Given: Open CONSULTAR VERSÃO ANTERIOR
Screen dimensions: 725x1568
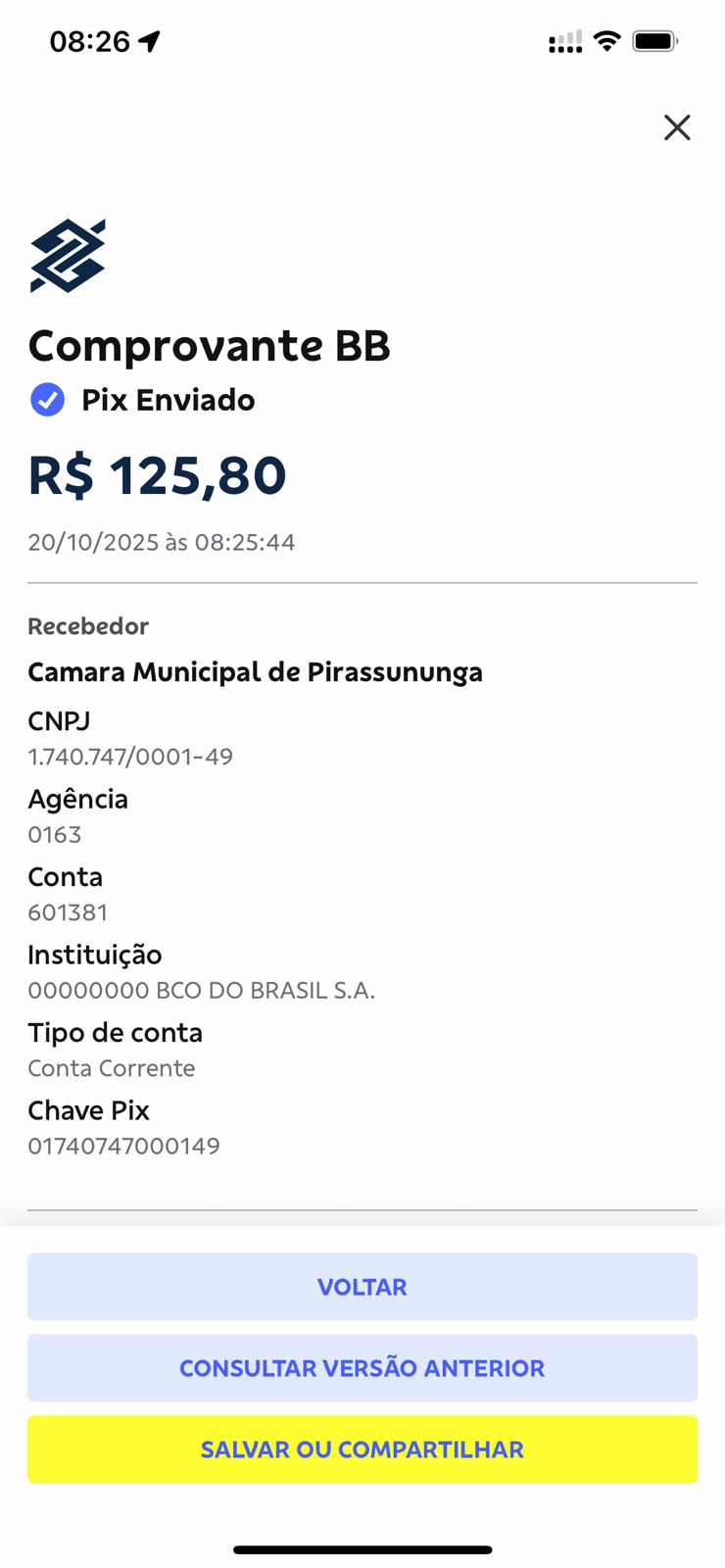Looking at the screenshot, I should pos(362,1368).
